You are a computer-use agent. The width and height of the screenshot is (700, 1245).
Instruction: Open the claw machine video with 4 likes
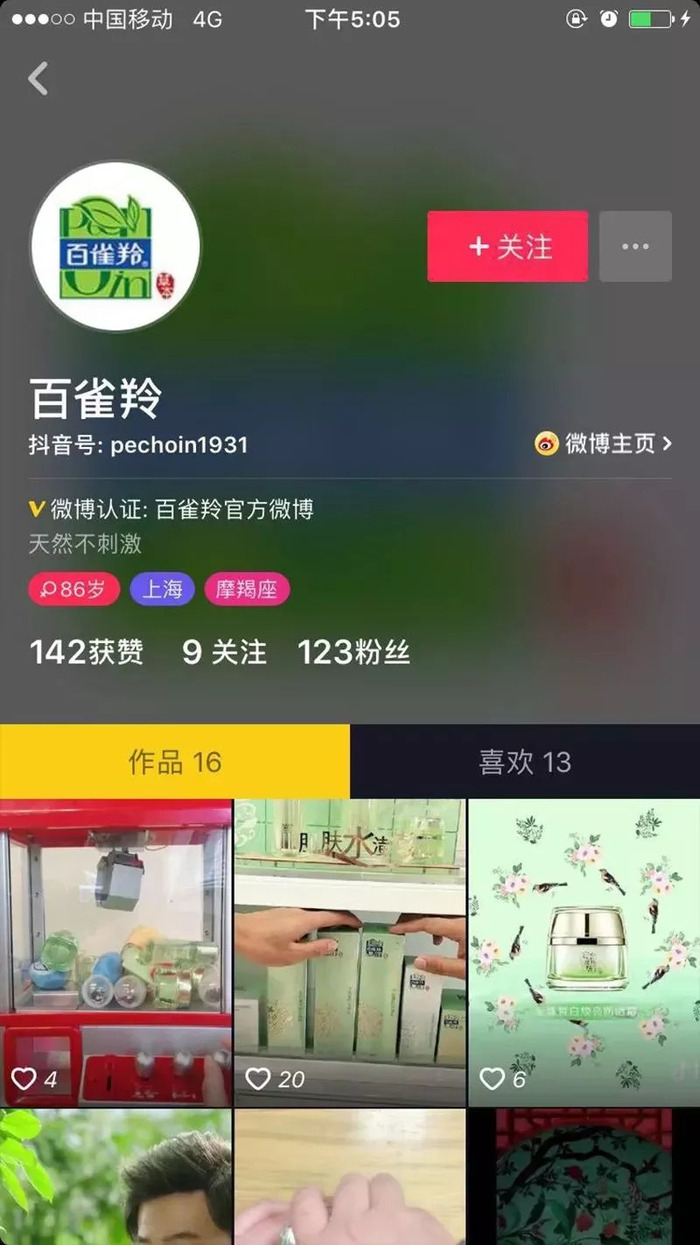tap(116, 950)
